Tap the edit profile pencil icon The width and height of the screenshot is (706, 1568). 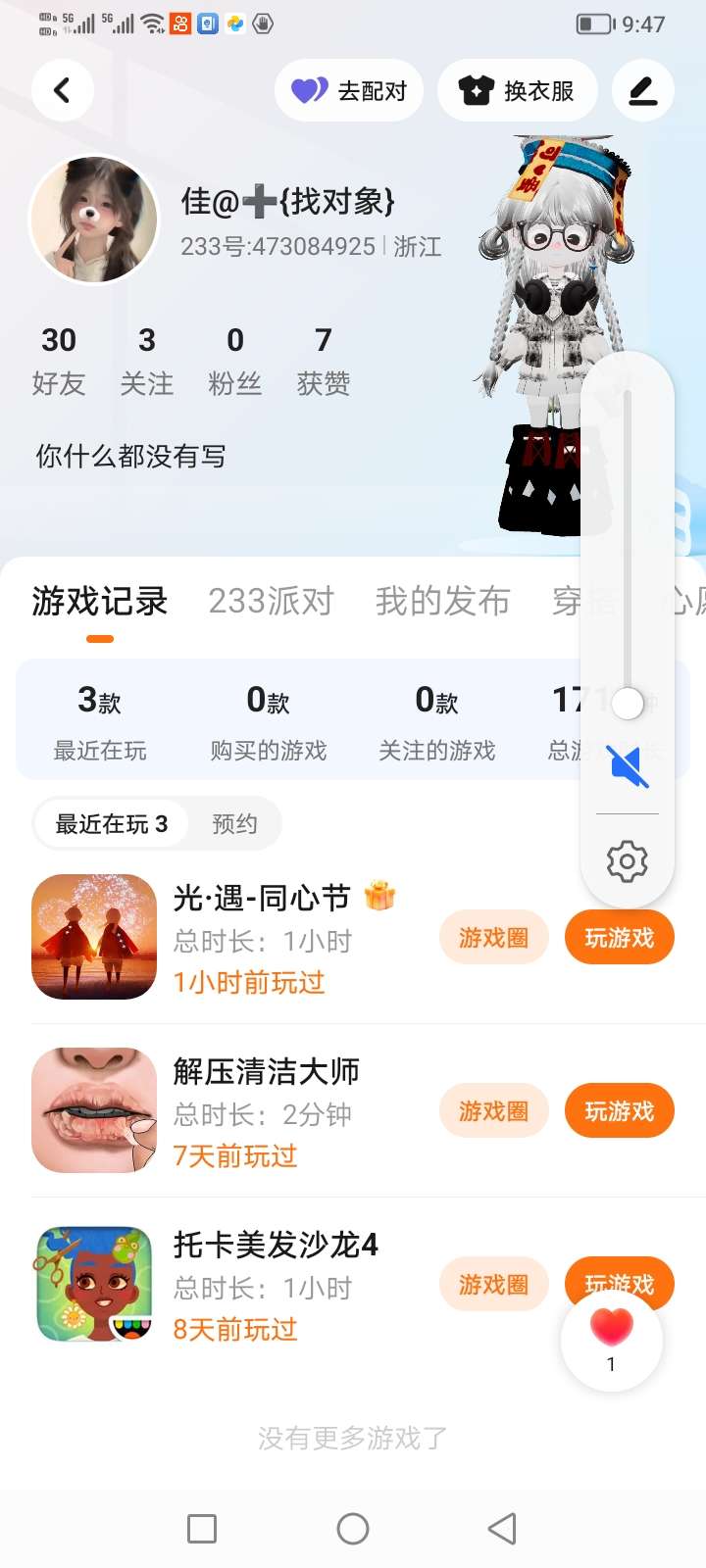(x=642, y=91)
